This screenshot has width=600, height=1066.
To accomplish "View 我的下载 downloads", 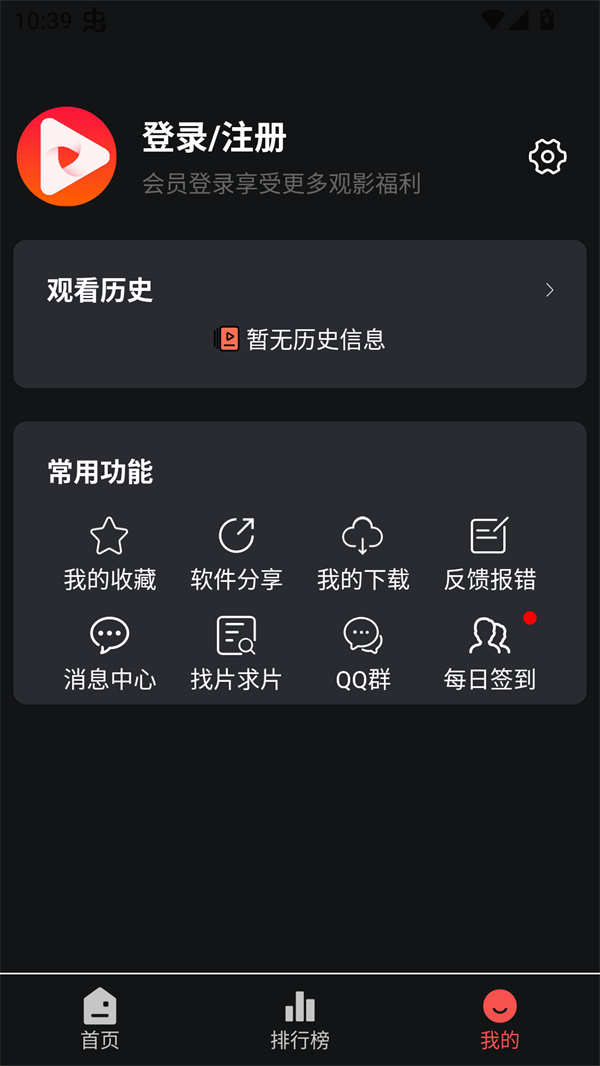I will pyautogui.click(x=363, y=553).
